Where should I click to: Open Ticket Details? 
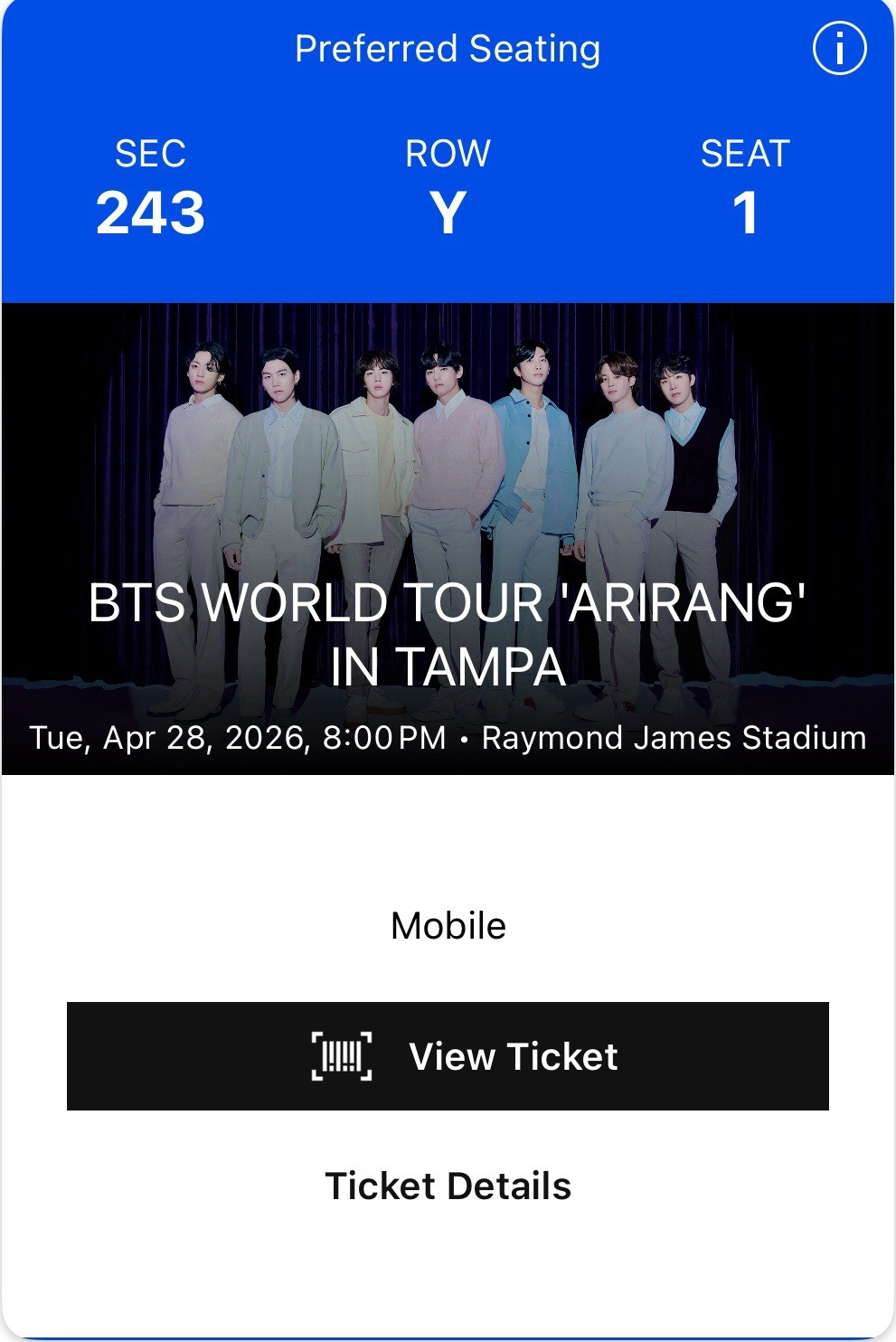pos(448,1185)
